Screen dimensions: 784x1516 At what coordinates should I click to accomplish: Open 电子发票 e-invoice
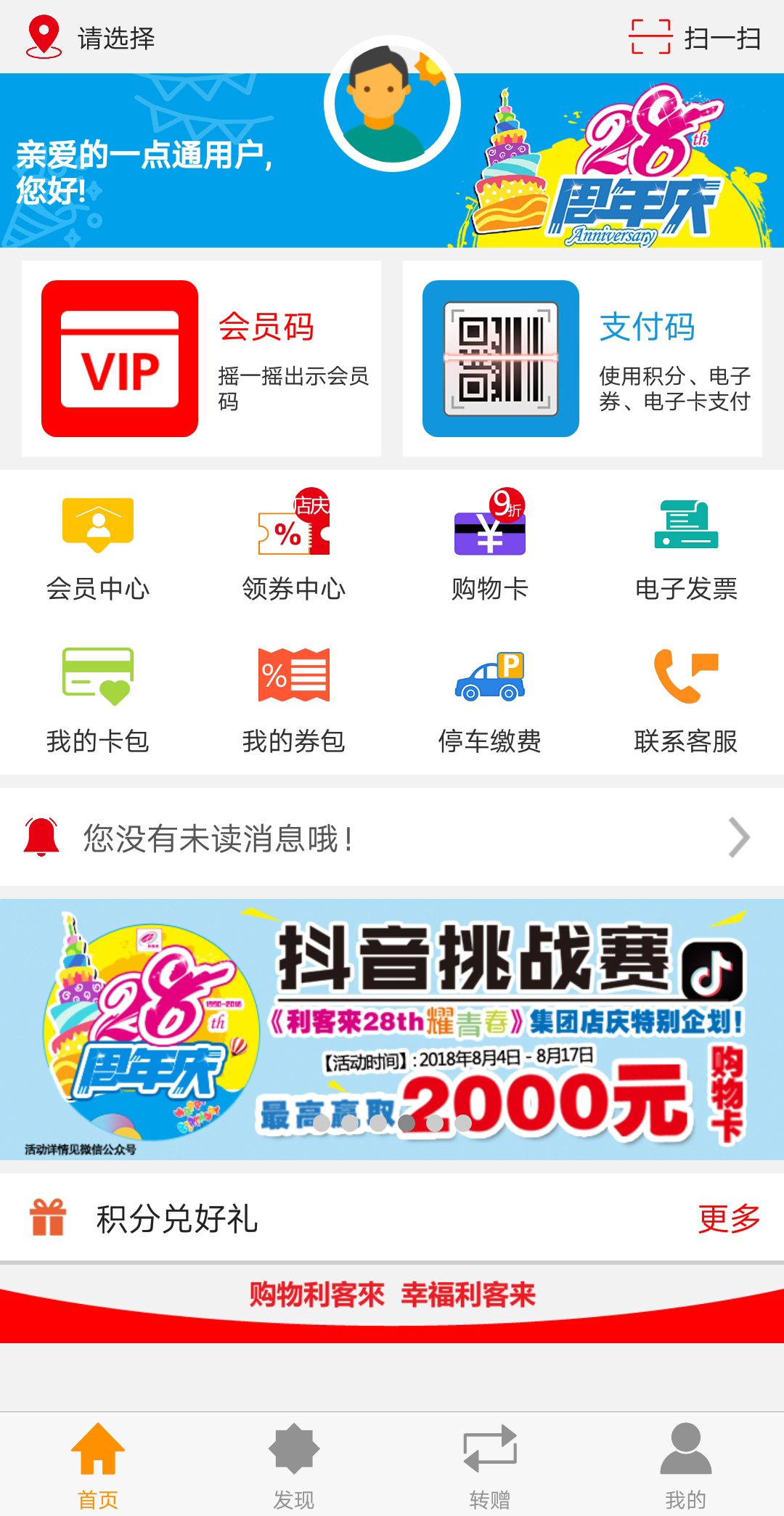pyautogui.click(x=686, y=550)
